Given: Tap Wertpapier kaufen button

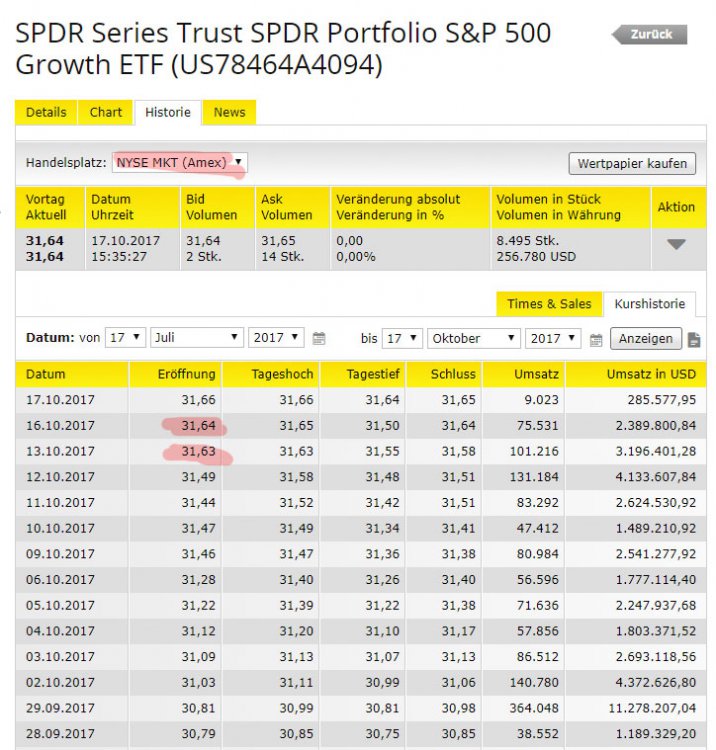Looking at the screenshot, I should (632, 163).
